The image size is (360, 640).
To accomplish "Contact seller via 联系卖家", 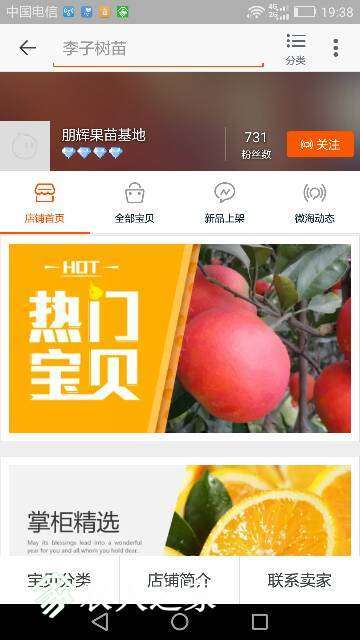I will point(300,580).
